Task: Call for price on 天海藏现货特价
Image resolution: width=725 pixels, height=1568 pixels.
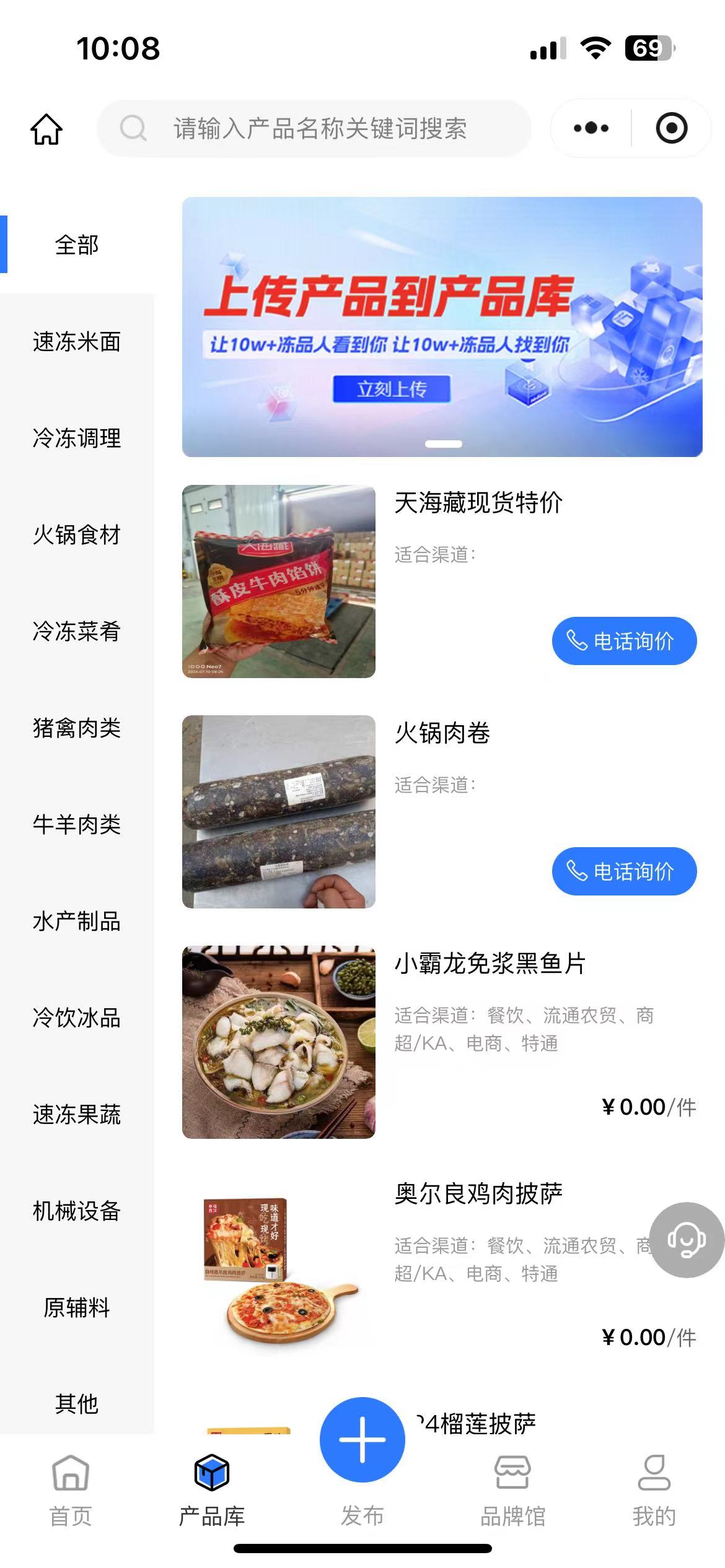Action: click(624, 641)
